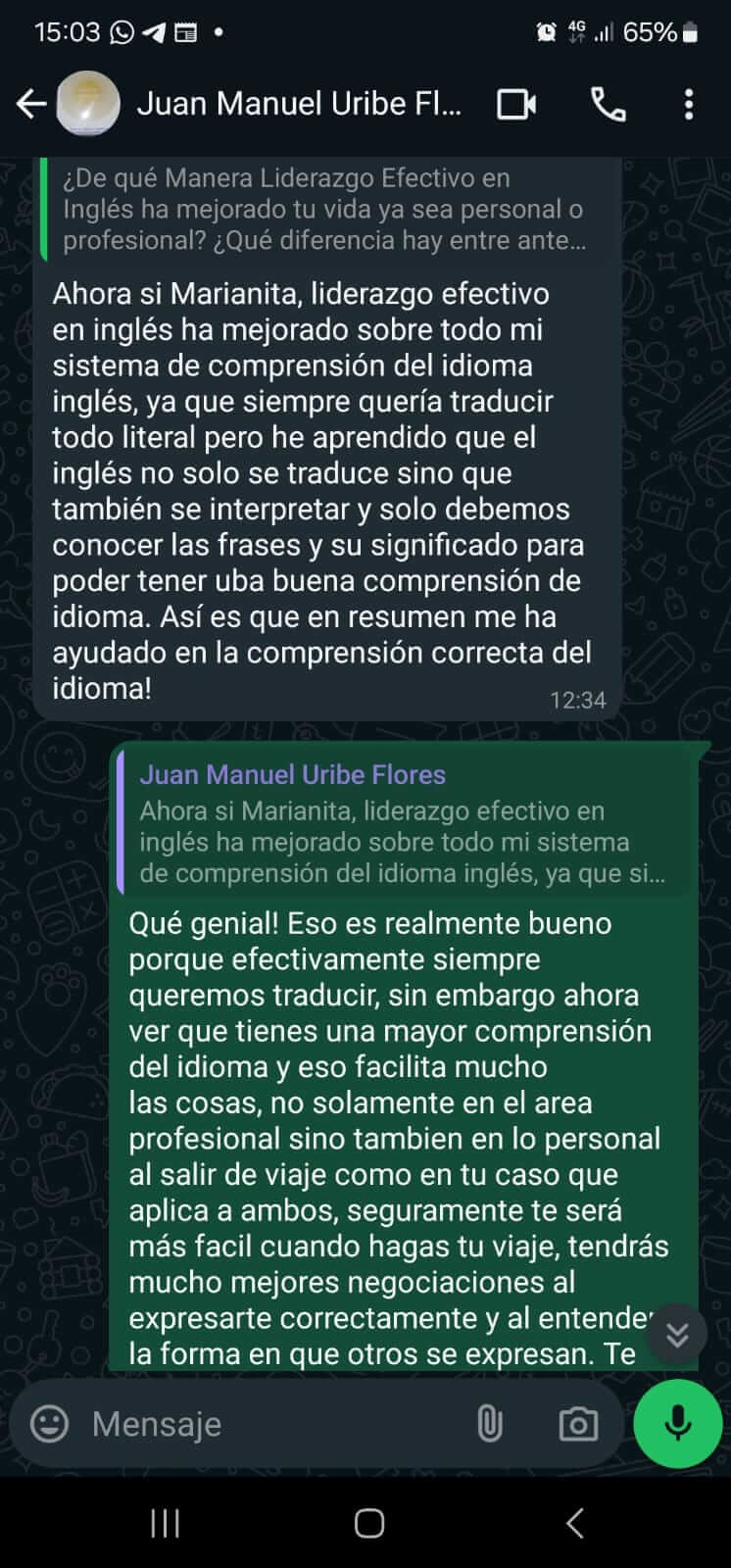Open the three-dot chat options menu
The height and width of the screenshot is (1568, 731).
(x=689, y=104)
